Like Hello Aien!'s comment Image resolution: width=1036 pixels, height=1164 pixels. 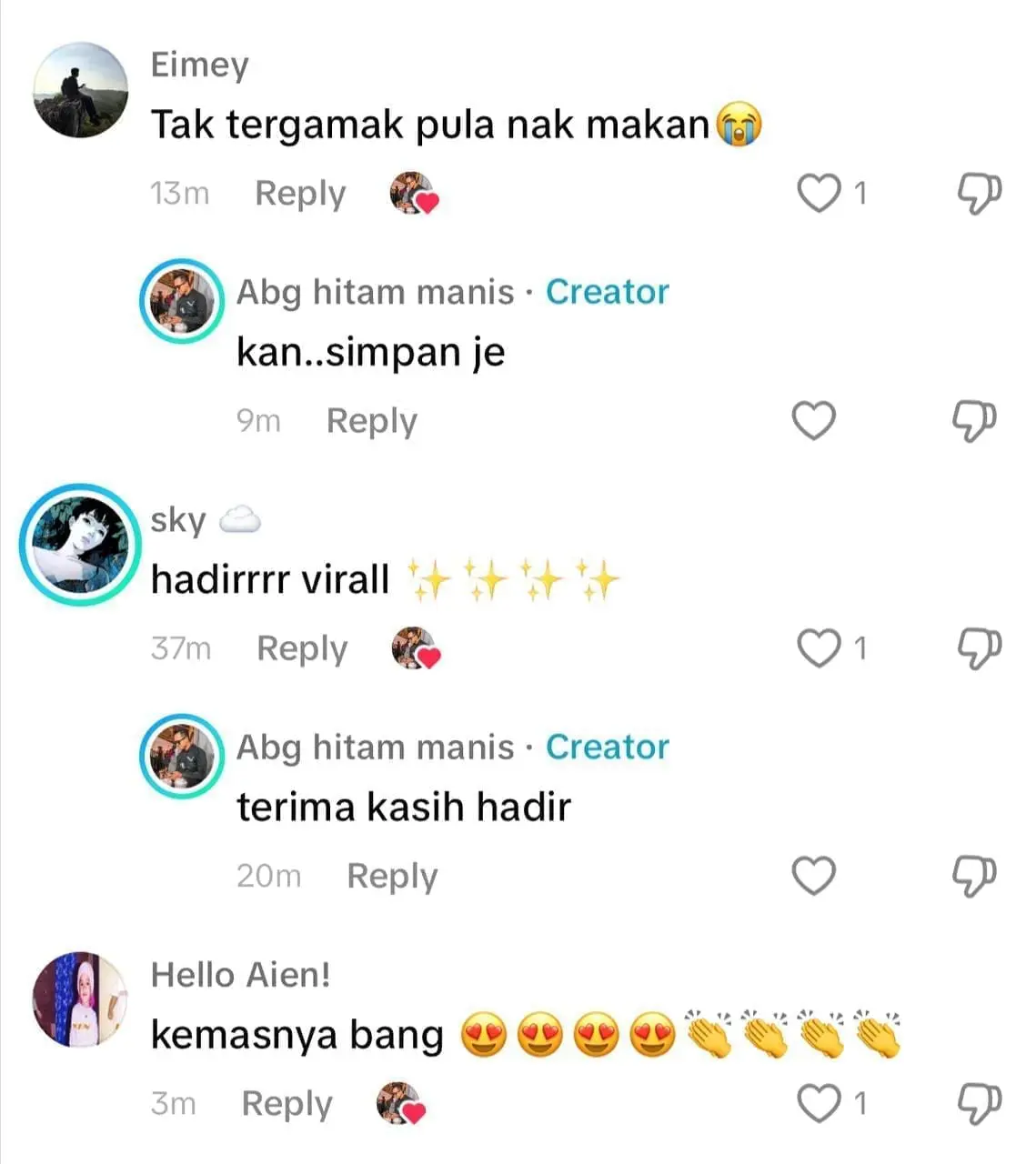click(x=819, y=1103)
